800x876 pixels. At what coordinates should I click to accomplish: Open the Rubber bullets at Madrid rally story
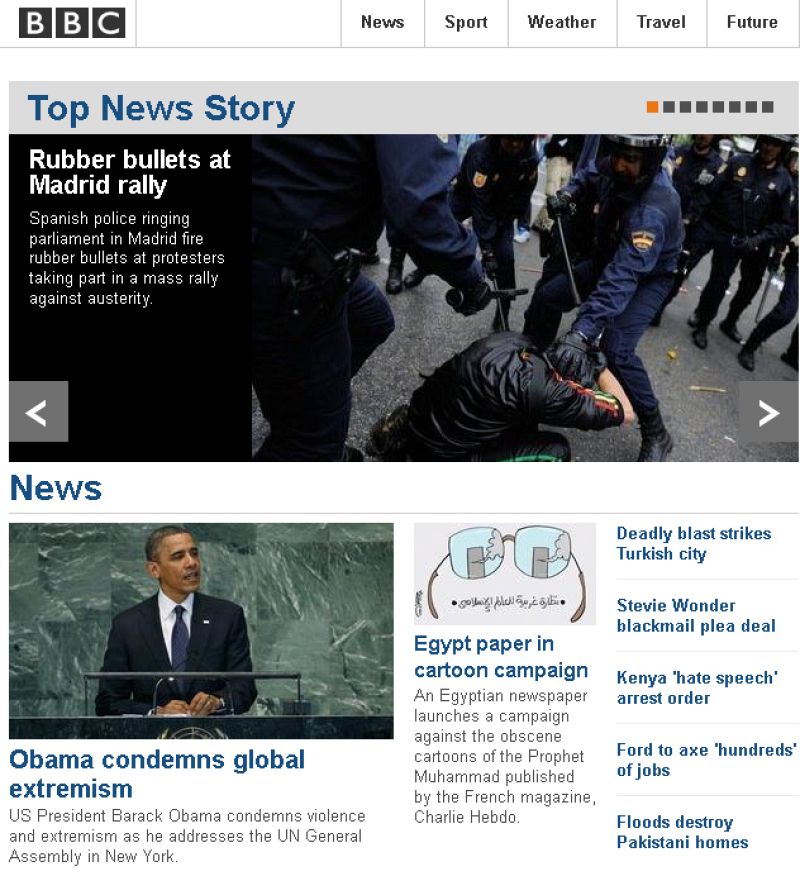[129, 172]
